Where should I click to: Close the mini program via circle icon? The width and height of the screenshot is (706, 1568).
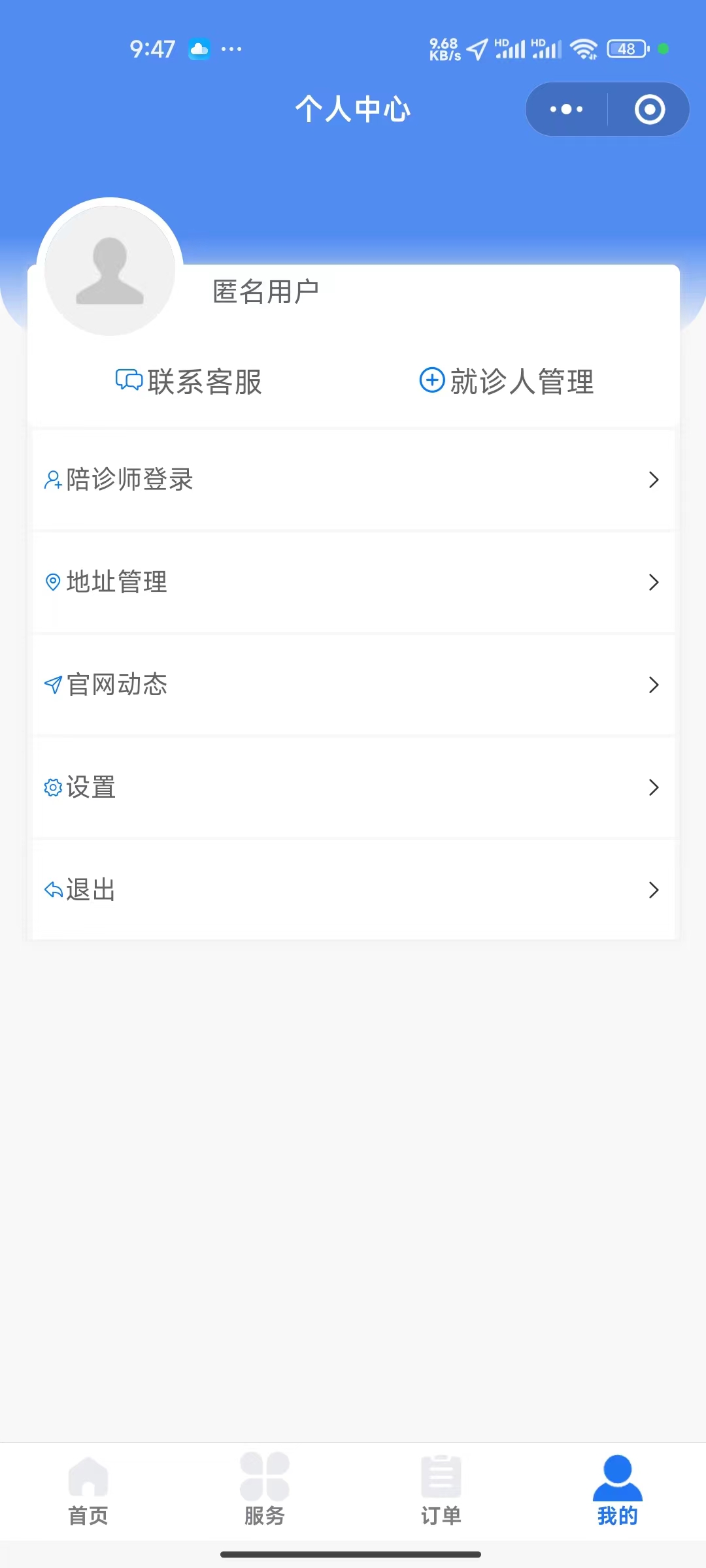coord(650,109)
